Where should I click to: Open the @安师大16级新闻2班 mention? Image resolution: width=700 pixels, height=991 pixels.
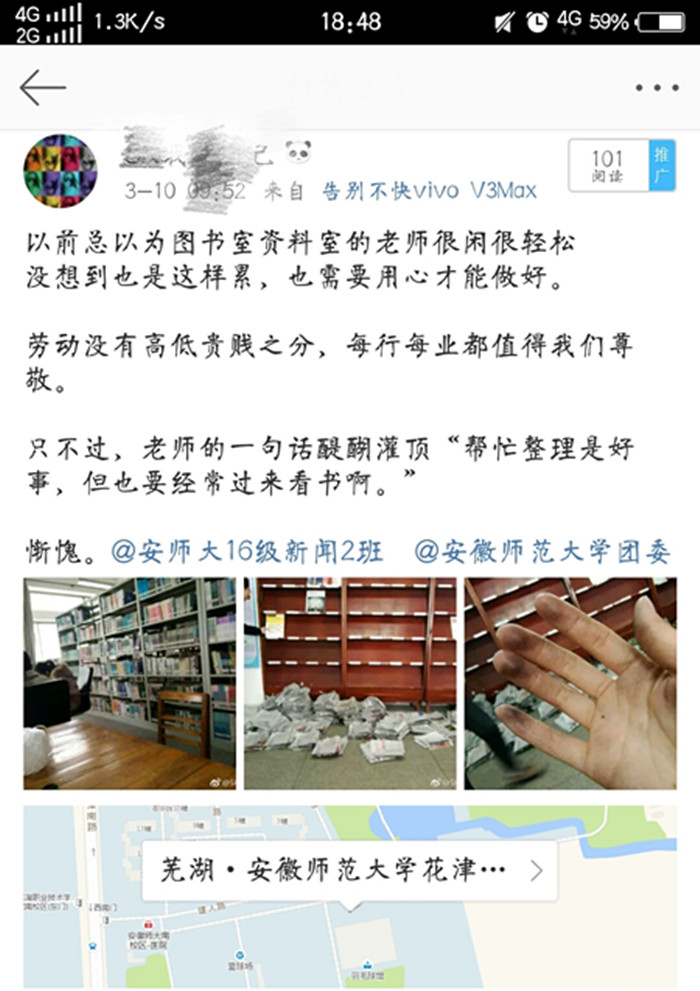pyautogui.click(x=247, y=551)
